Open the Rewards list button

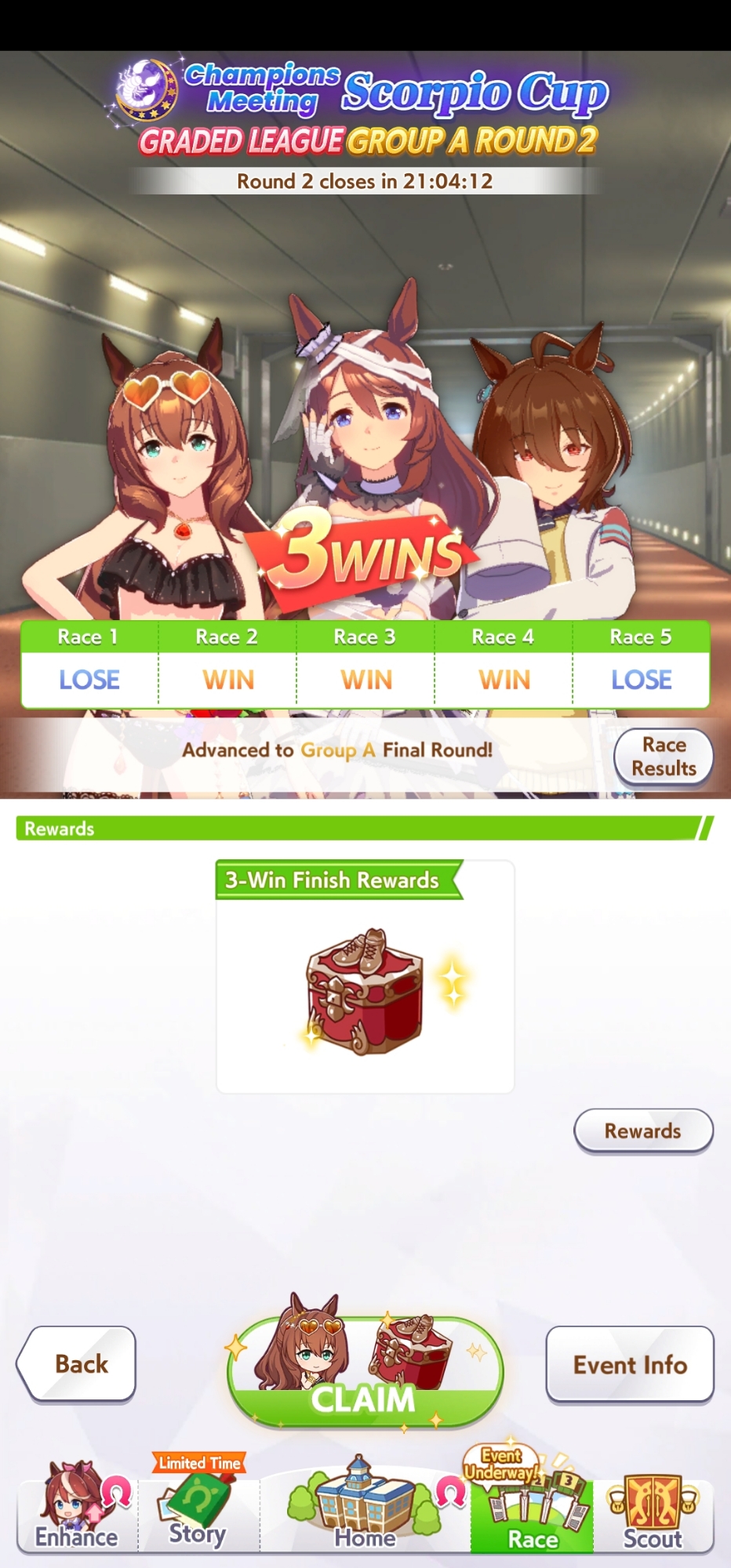(x=643, y=1131)
